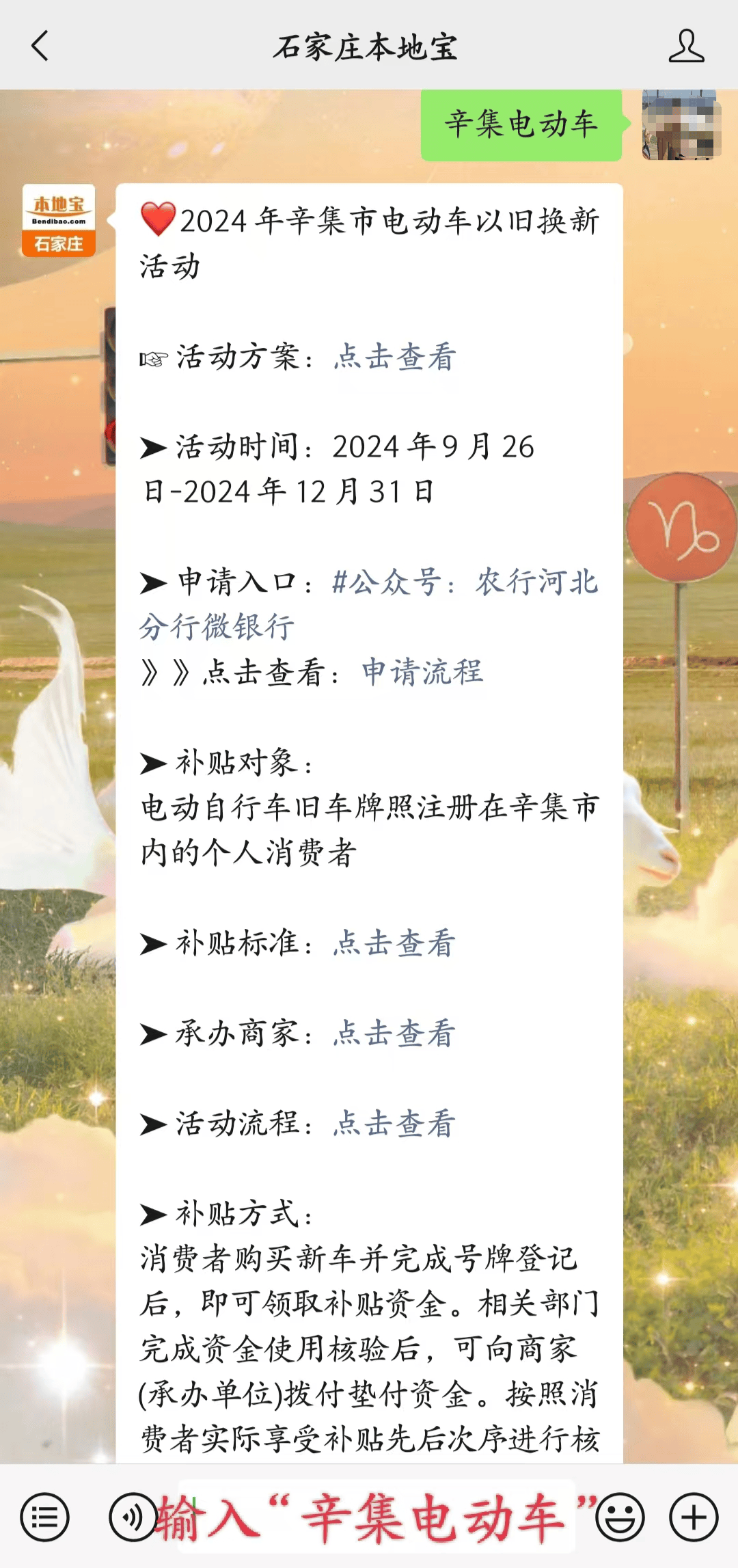Open the service menu list icon
Viewport: 738px width, 1568px height.
click(x=45, y=1517)
